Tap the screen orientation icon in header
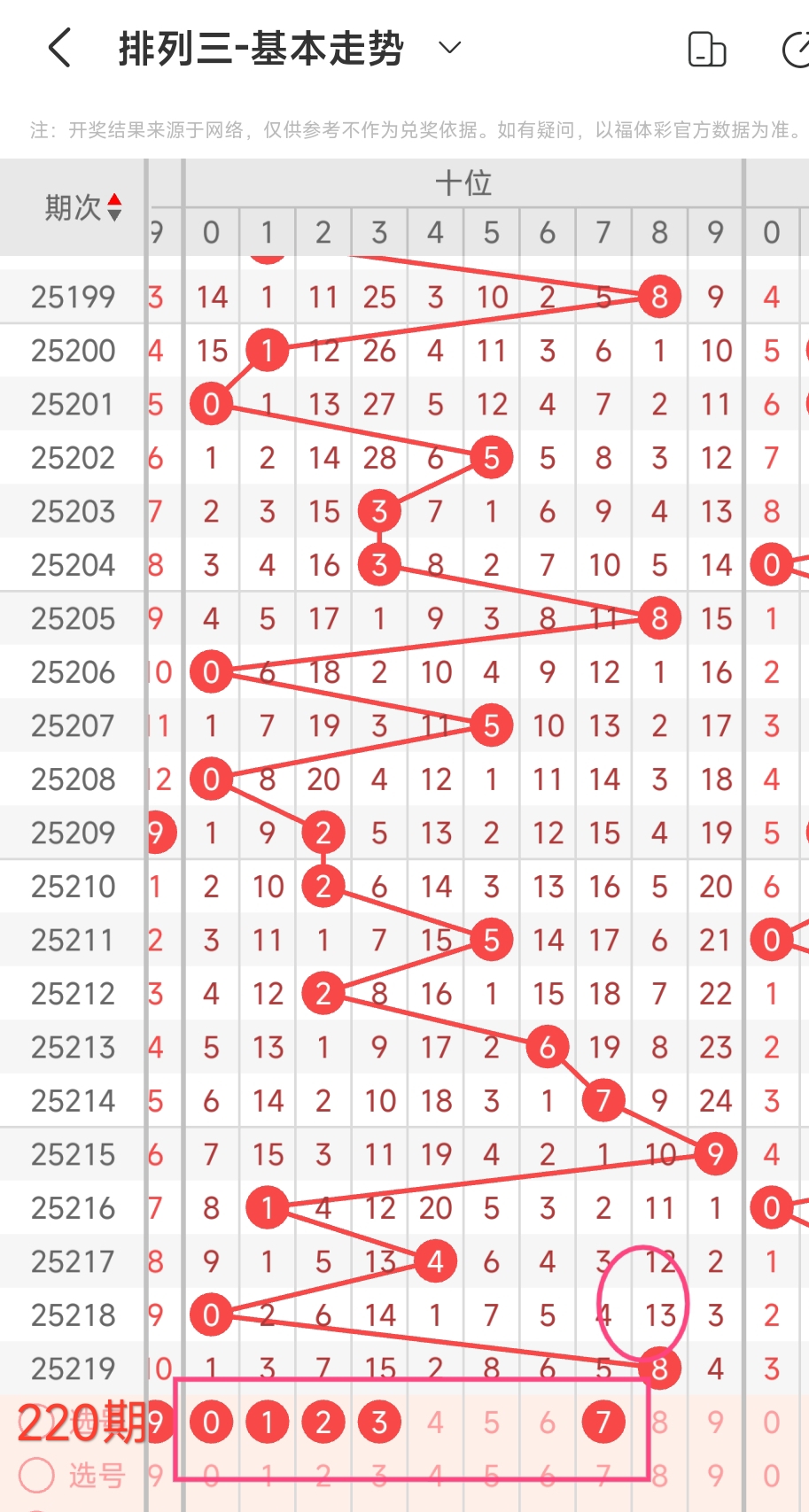809x1512 pixels. coord(707,49)
